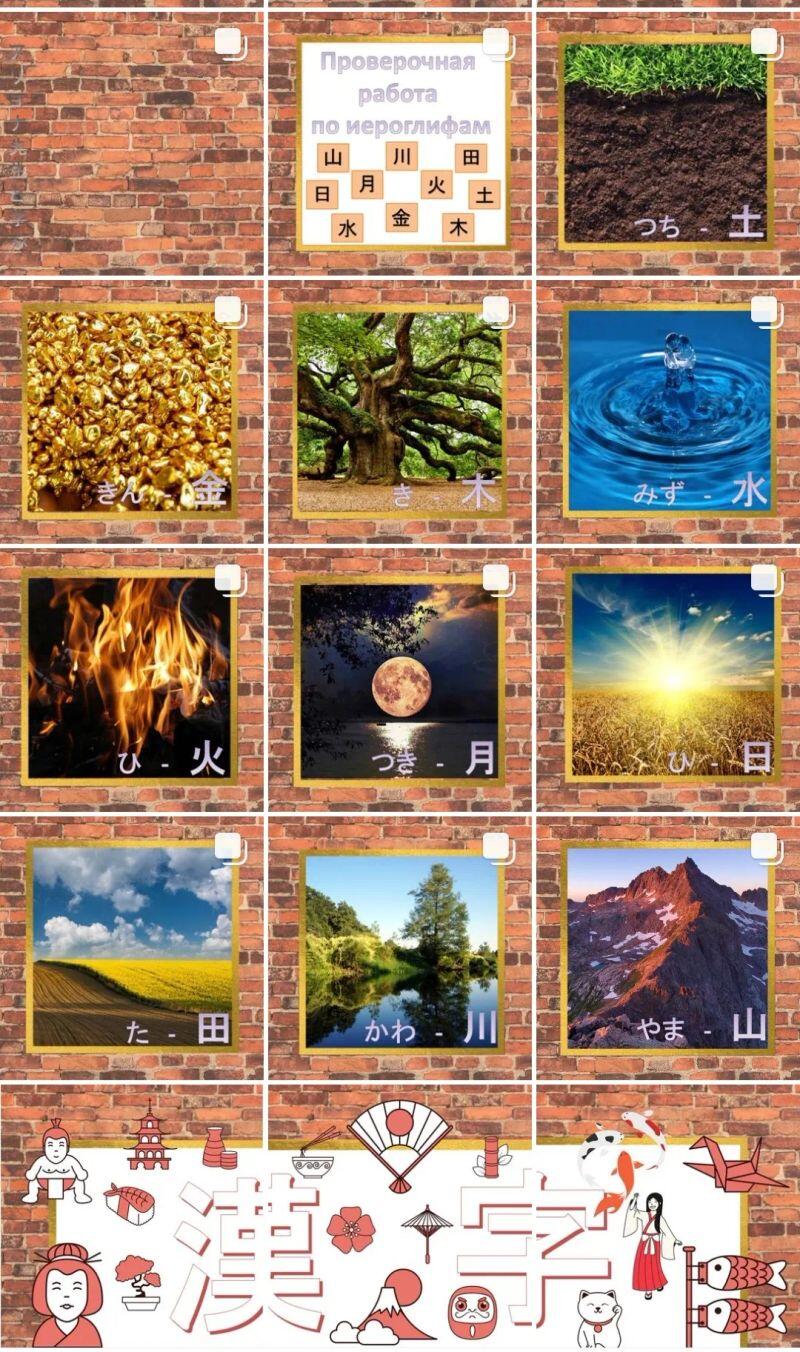Open the banner tile with the 漢 character

(131, 1218)
